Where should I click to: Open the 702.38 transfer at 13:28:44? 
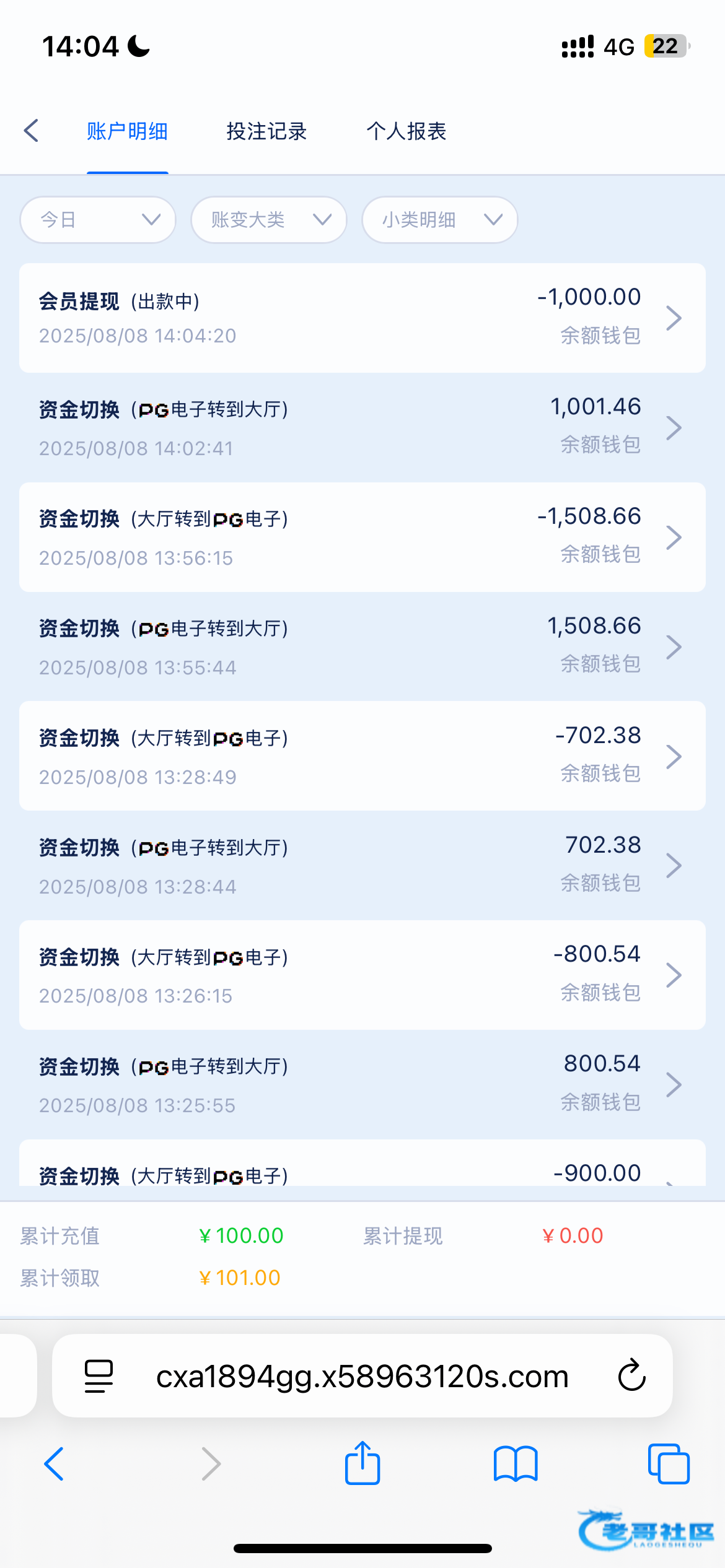tap(362, 865)
